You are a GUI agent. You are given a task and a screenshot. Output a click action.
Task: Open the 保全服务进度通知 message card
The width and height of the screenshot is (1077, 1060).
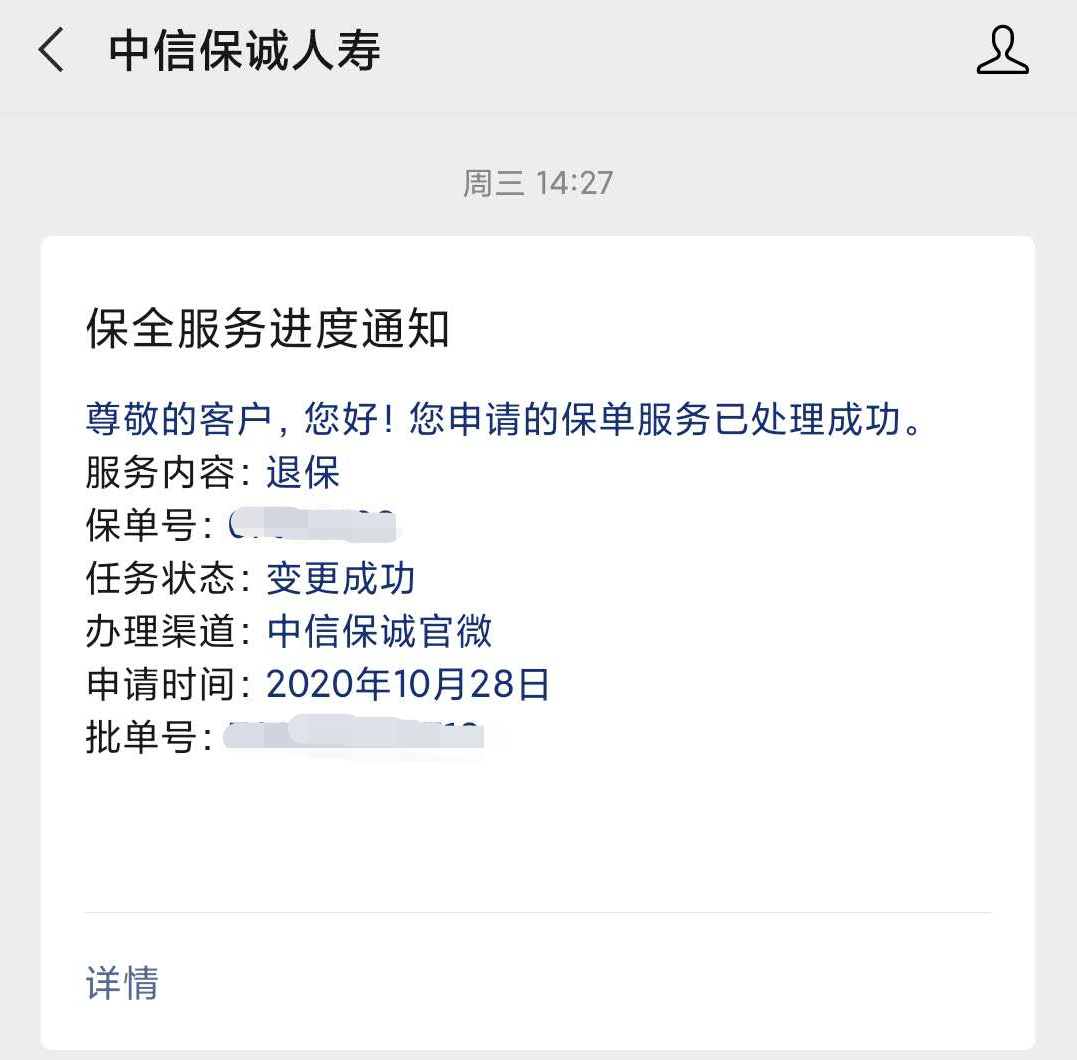click(x=538, y=642)
